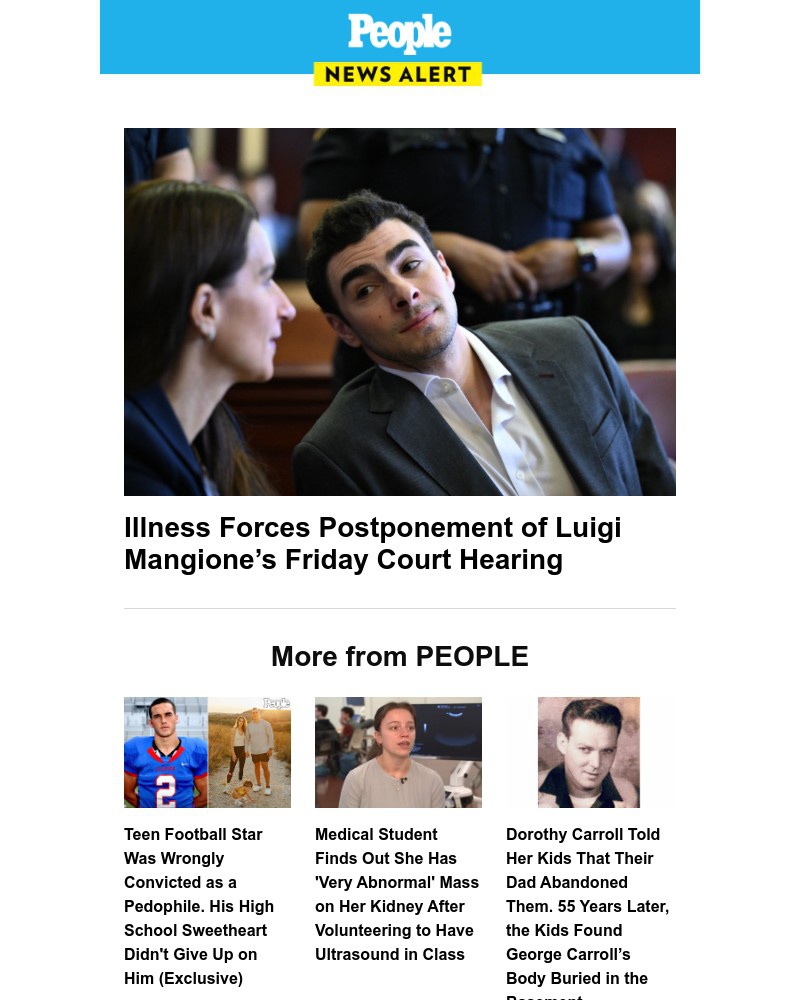The width and height of the screenshot is (800, 1000).
Task: Open the People News Alert header banner
Action: (x=399, y=44)
